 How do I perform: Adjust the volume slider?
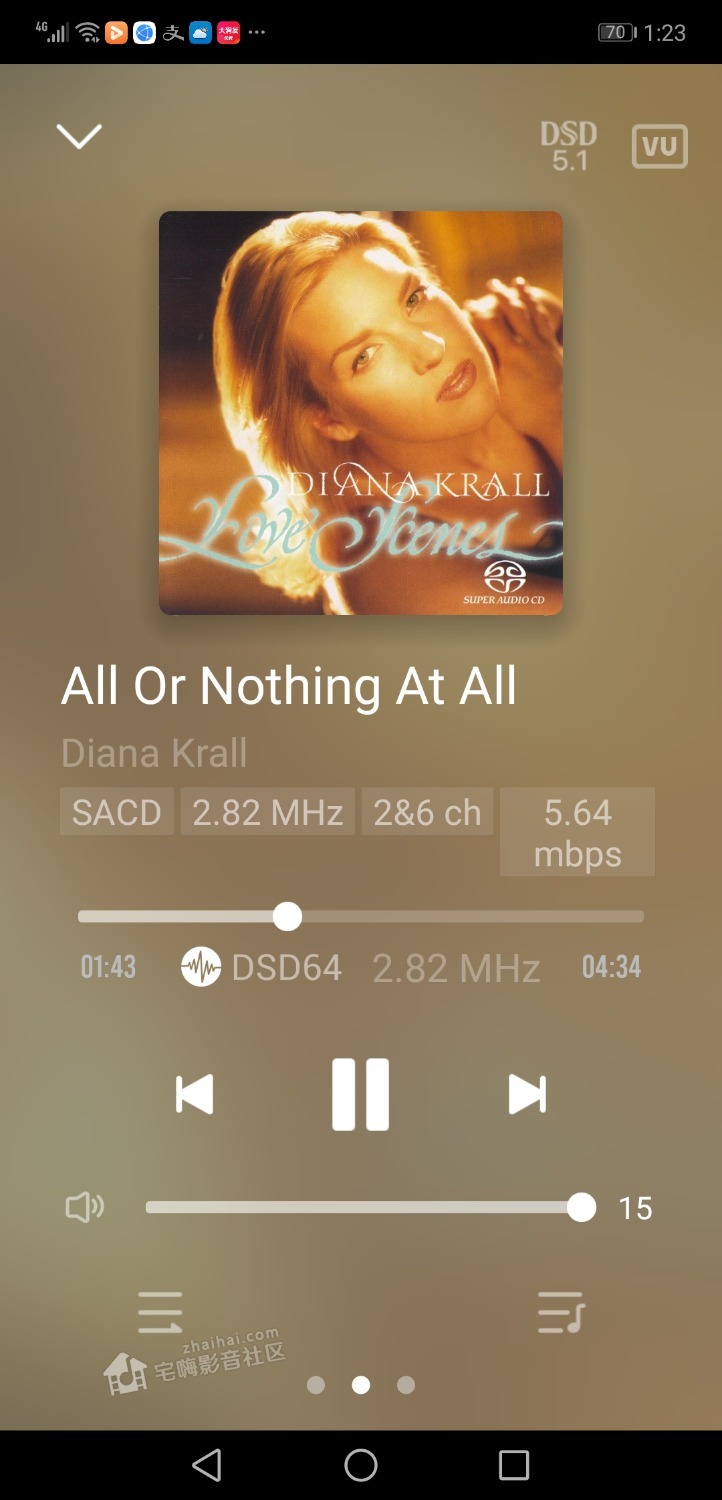pyautogui.click(x=370, y=1208)
